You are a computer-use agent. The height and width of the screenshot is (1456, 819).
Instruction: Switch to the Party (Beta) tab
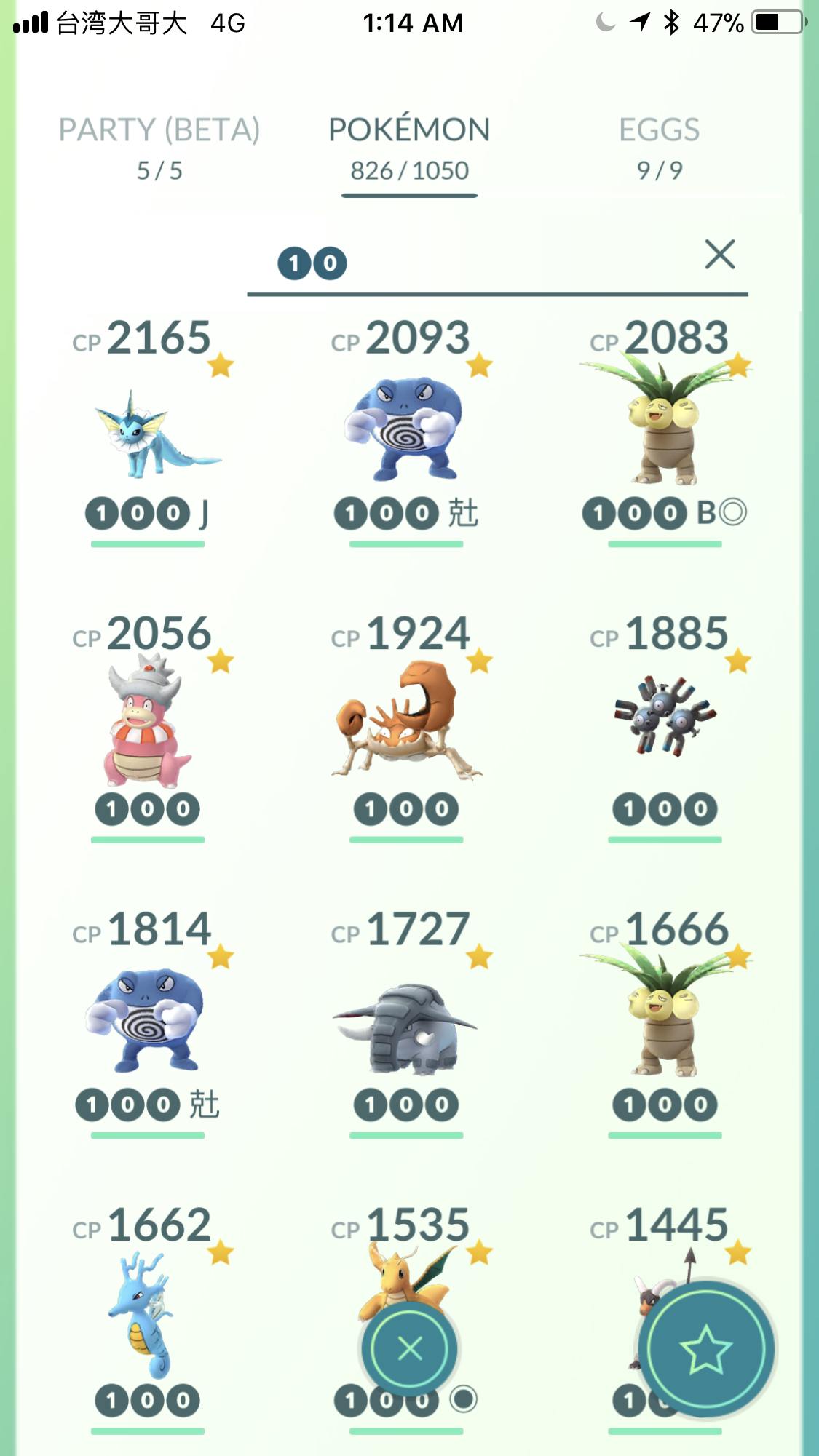[x=159, y=148]
